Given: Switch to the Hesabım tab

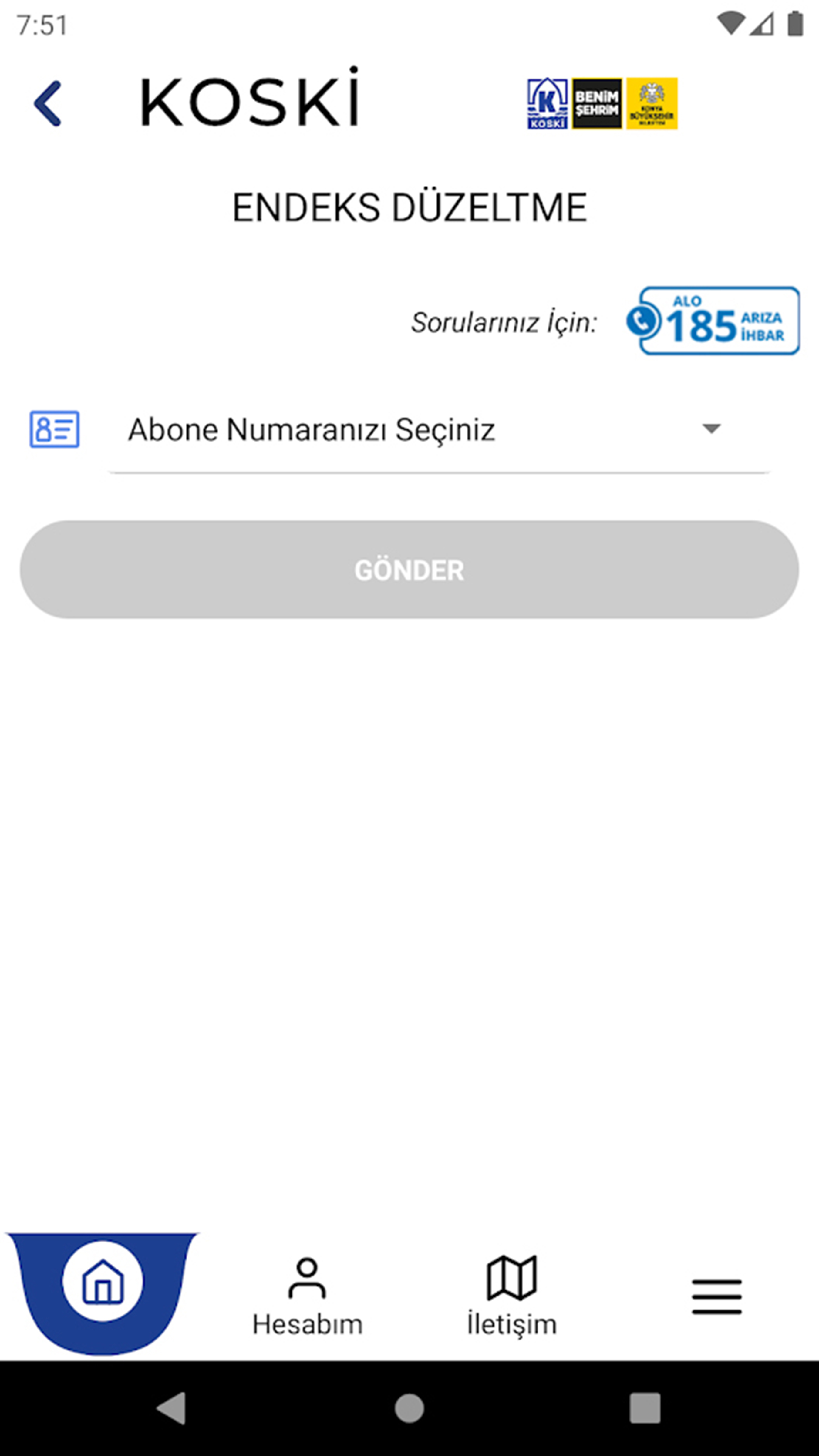Looking at the screenshot, I should [x=307, y=1296].
